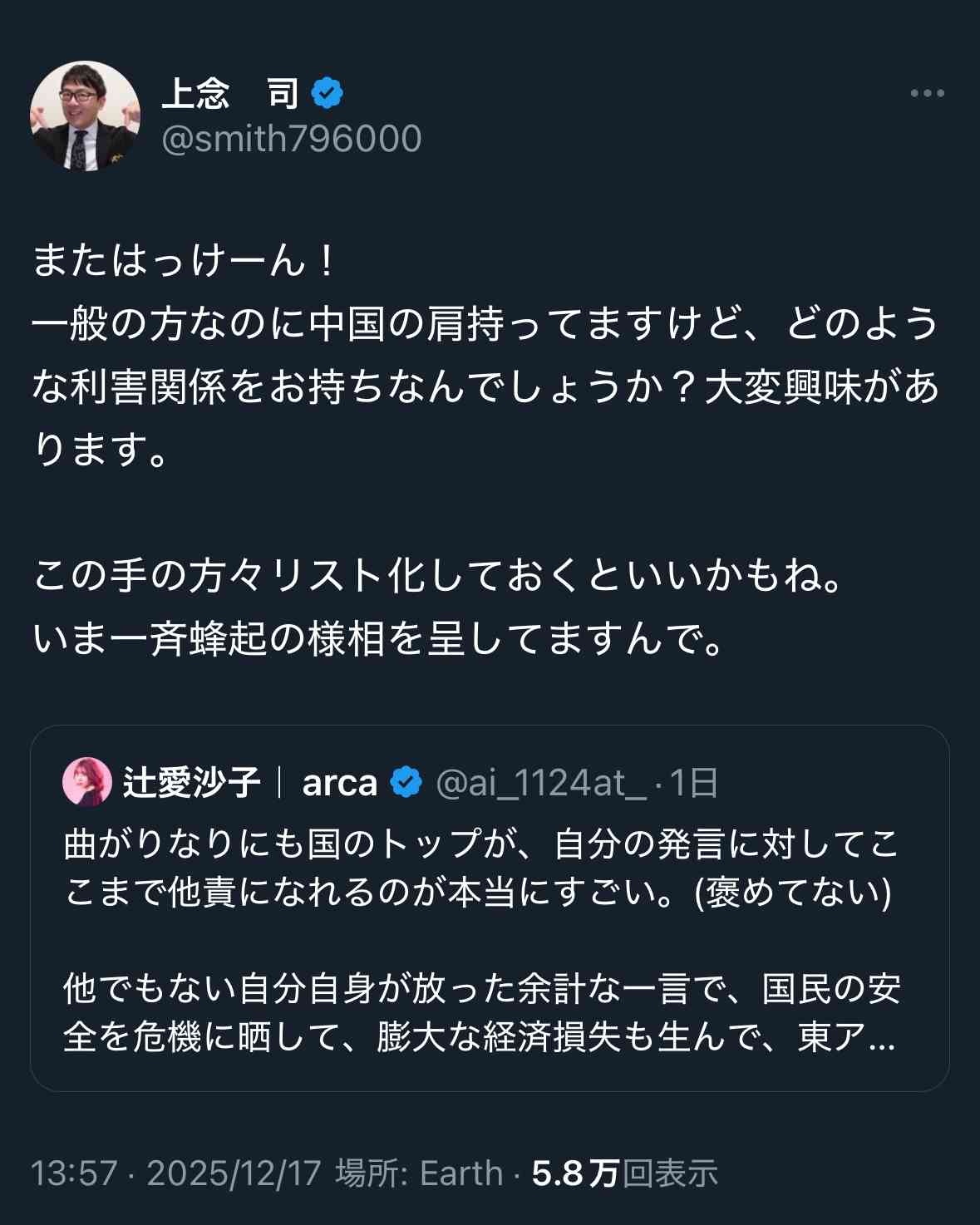The height and width of the screenshot is (1225, 980).
Task: Open the post's three-dot overflow menu
Action: (x=927, y=93)
